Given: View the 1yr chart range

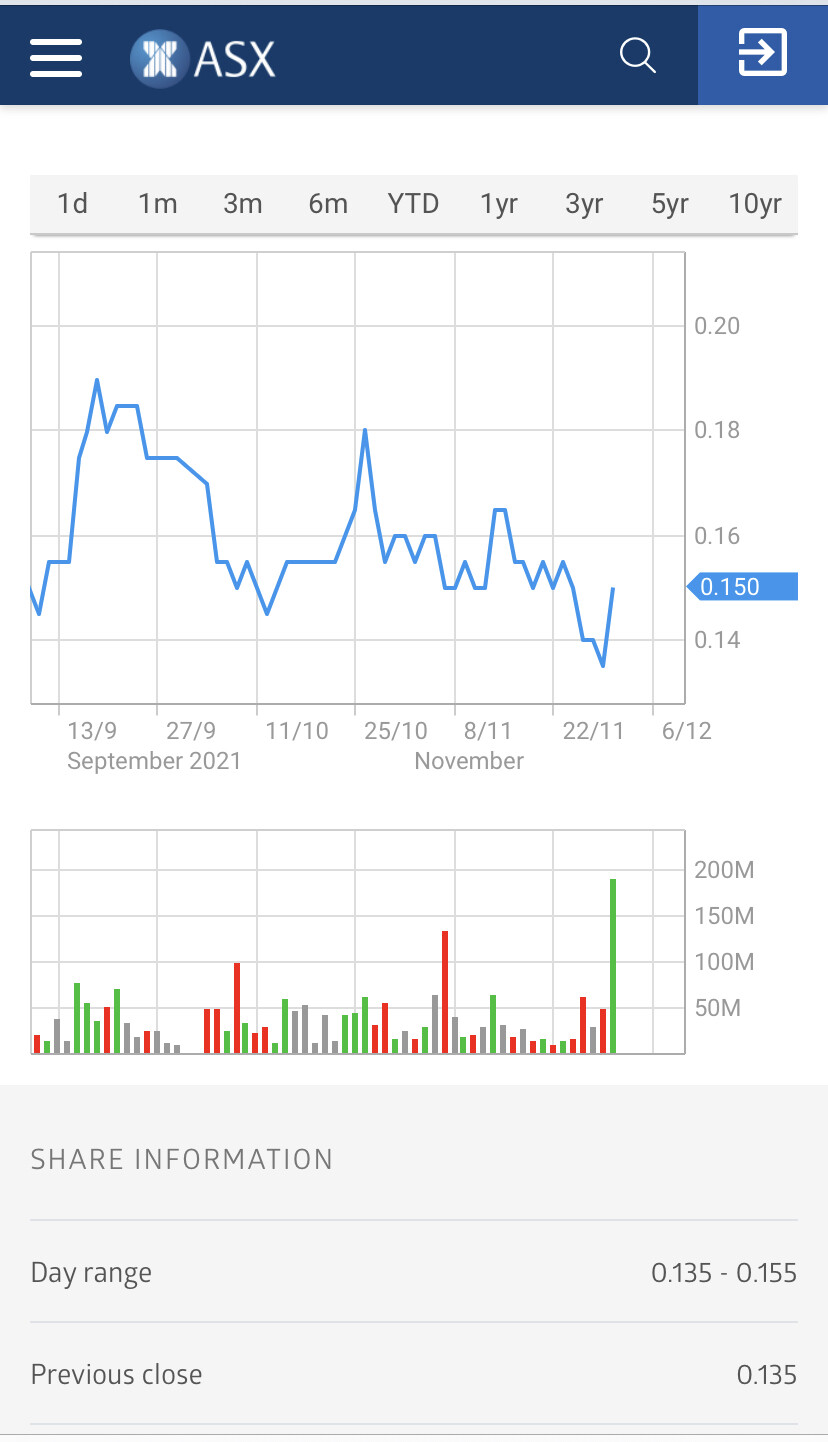Looking at the screenshot, I should (x=499, y=204).
